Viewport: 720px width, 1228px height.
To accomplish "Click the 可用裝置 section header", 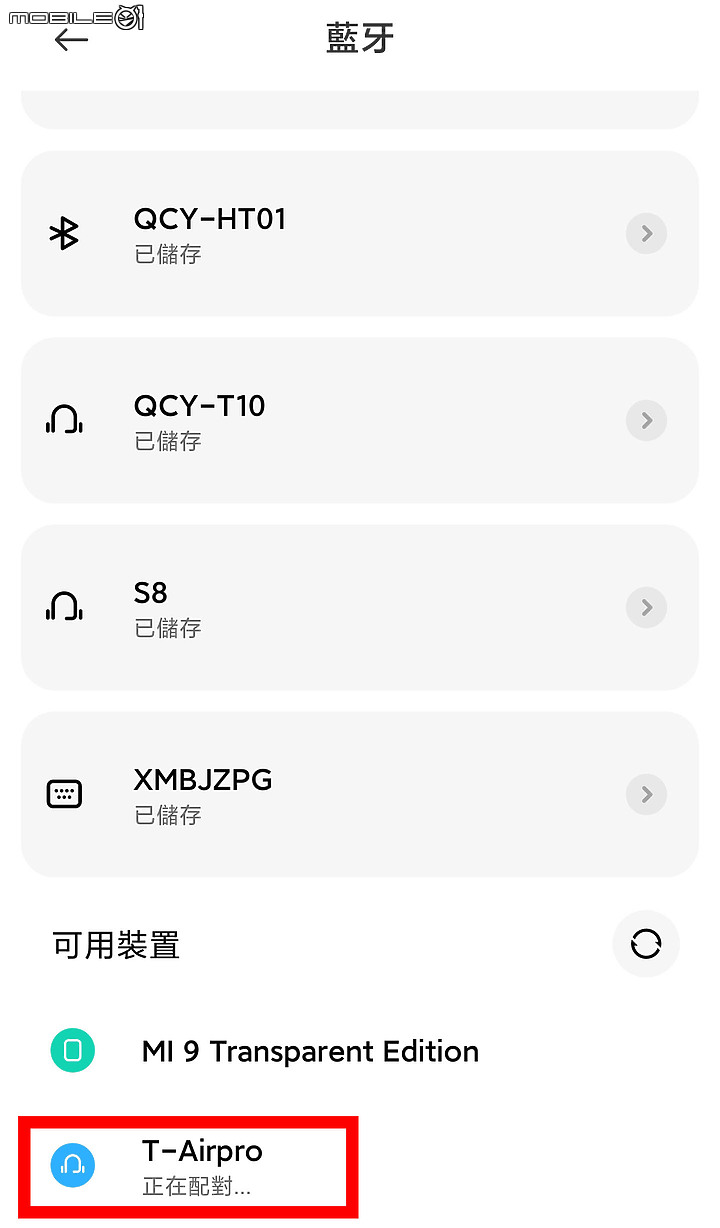I will click(x=115, y=945).
